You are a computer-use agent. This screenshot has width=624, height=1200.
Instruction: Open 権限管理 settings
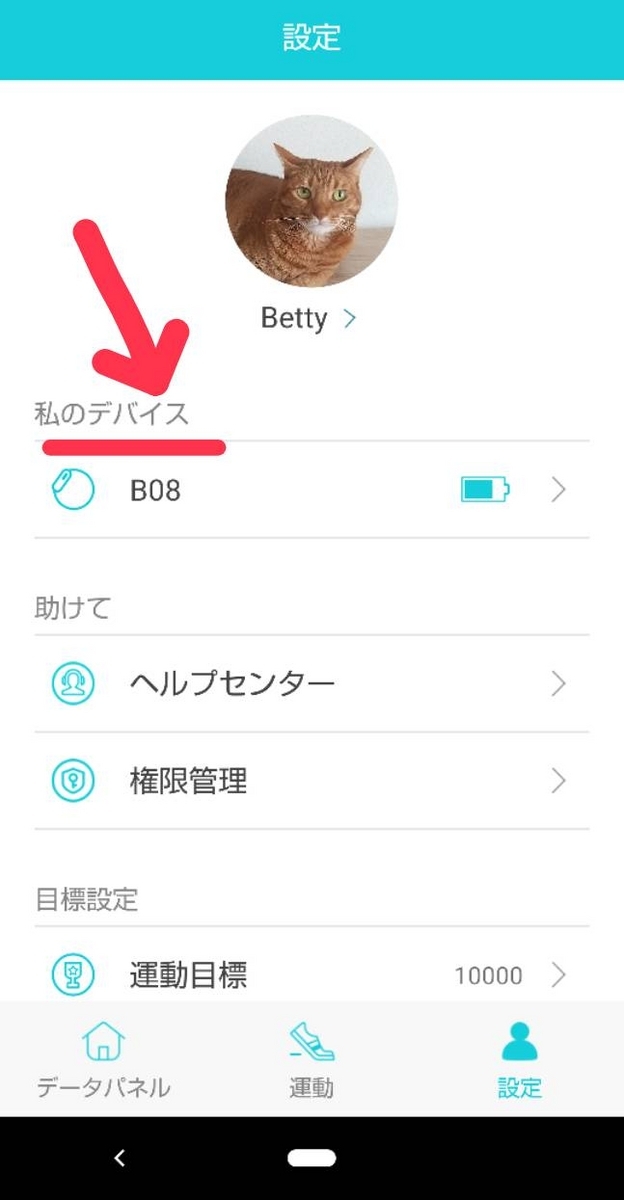click(312, 781)
